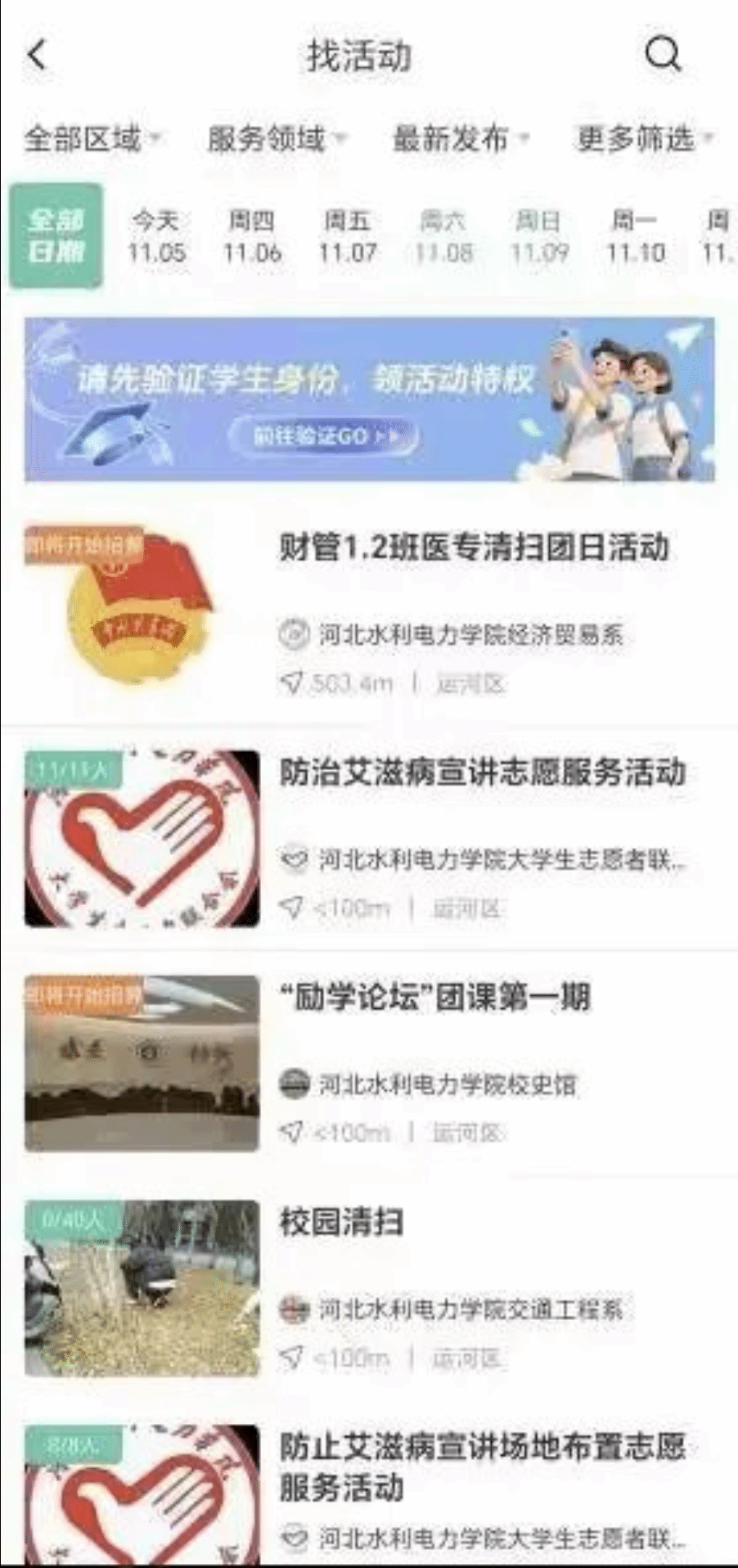
Task: Select the 全部日期 date tab
Action: point(56,236)
